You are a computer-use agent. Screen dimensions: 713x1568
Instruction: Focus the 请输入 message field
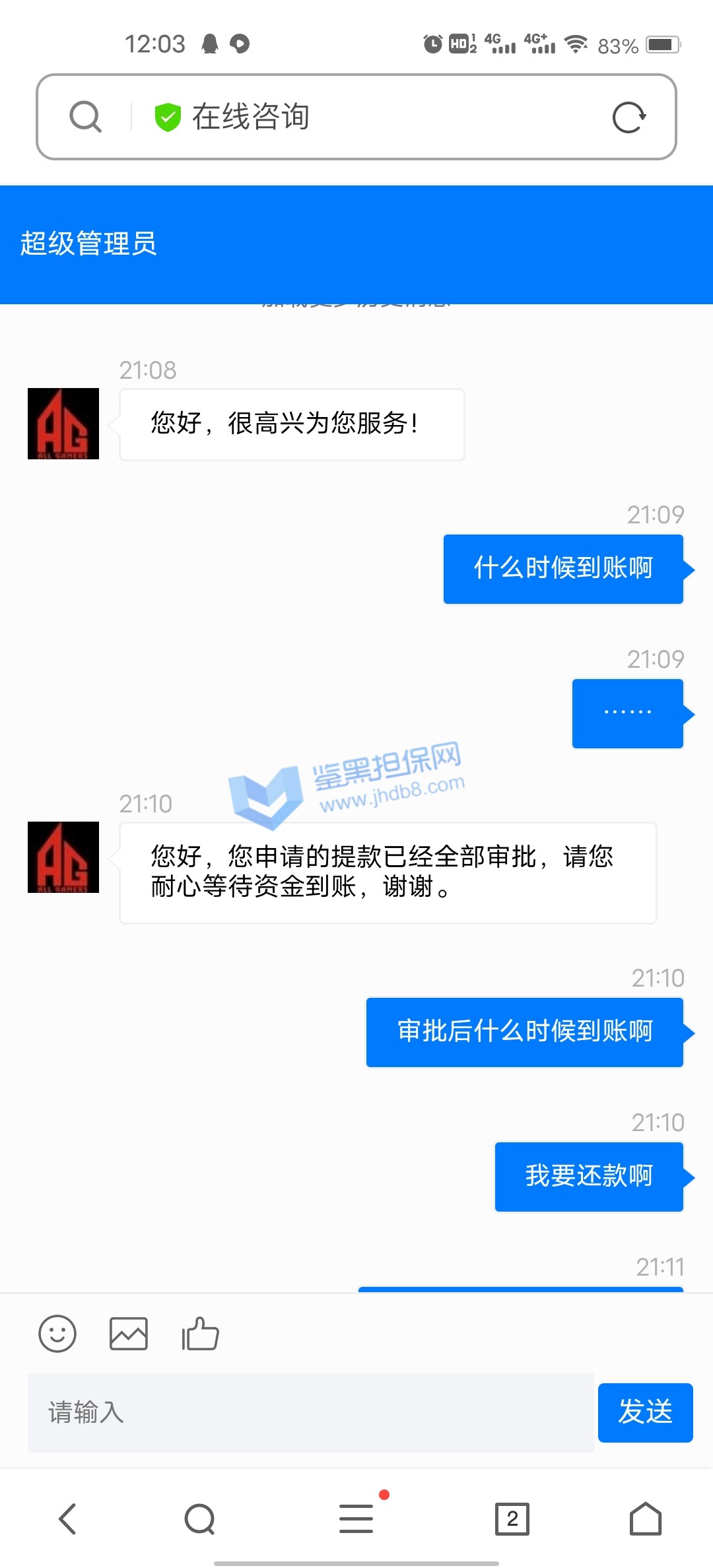(x=310, y=1413)
